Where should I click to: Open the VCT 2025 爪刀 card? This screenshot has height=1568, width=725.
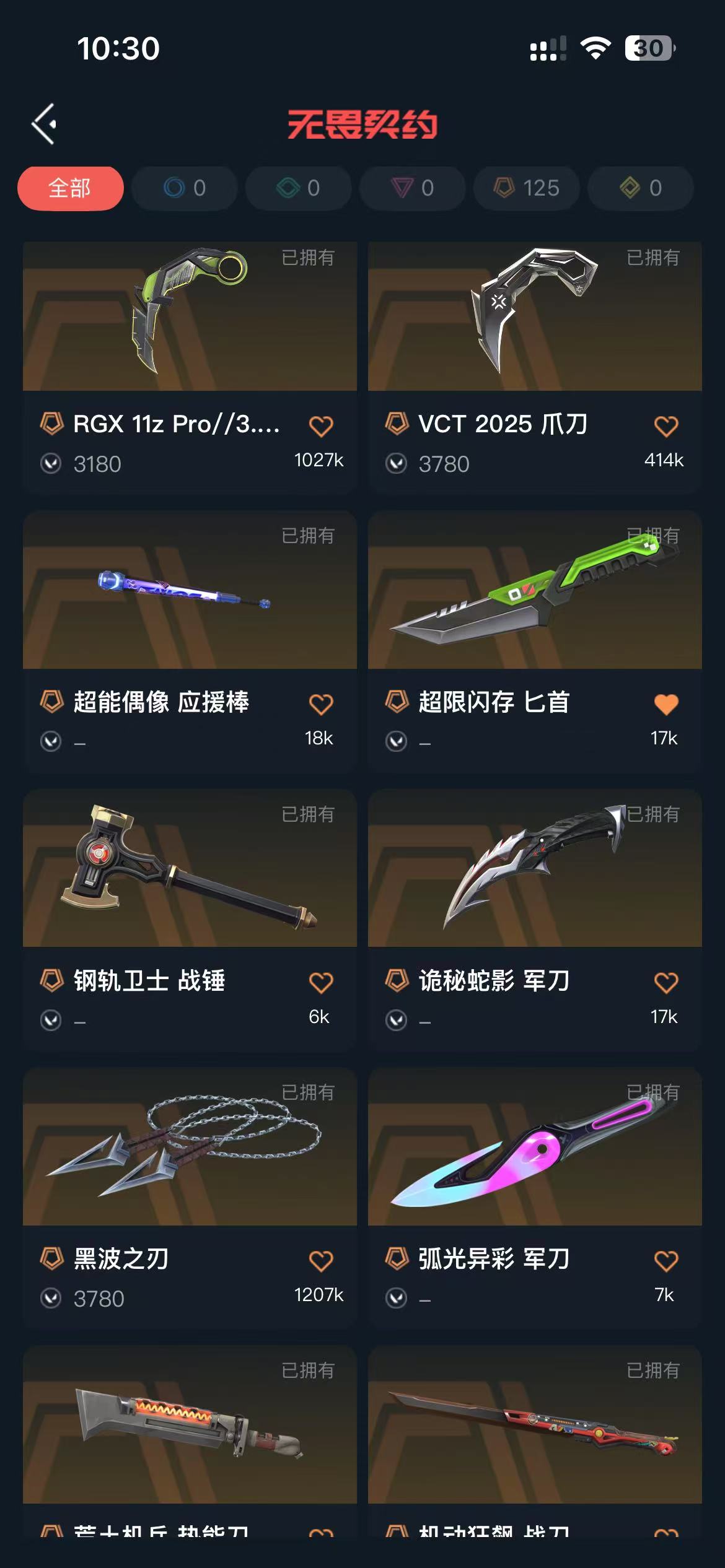point(535,367)
